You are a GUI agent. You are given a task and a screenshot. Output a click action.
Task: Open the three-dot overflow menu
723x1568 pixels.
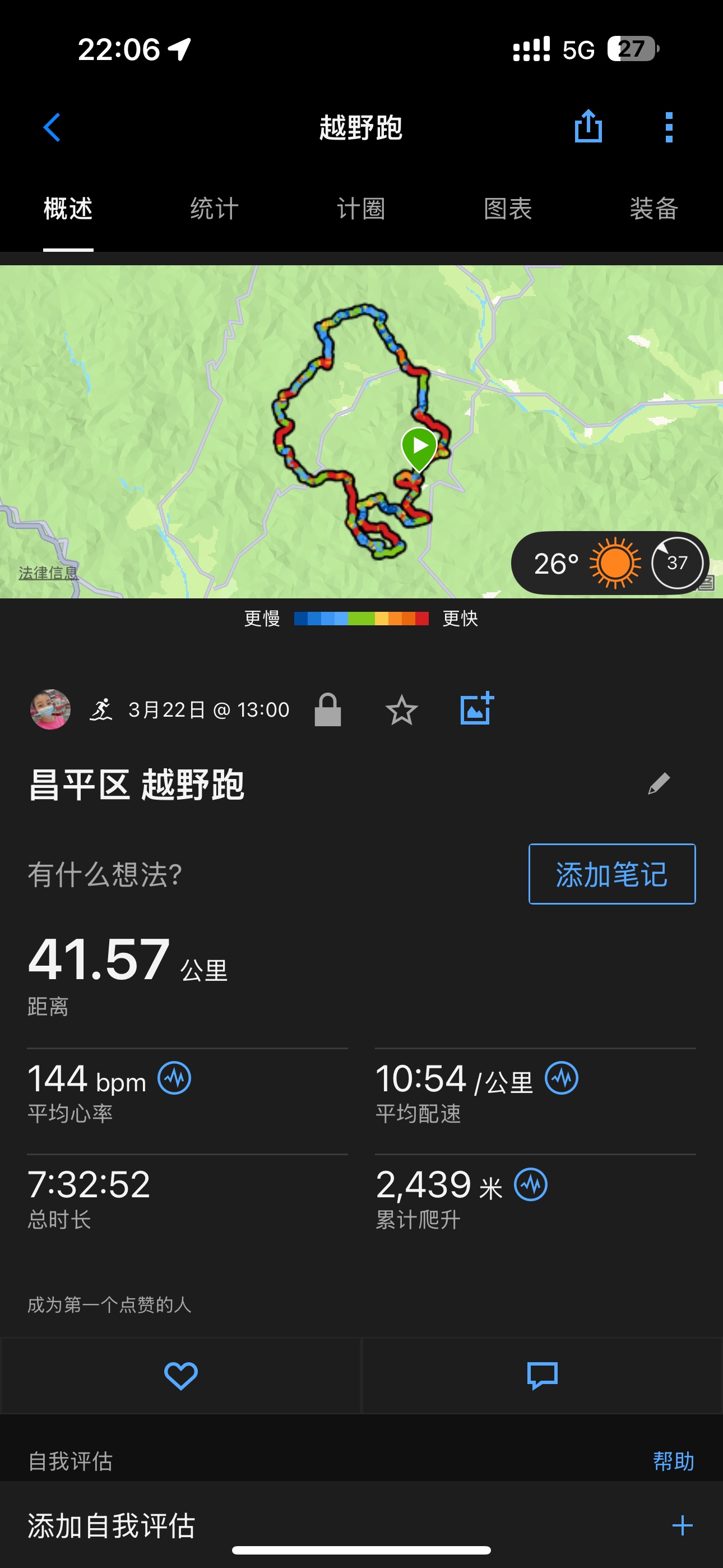(669, 127)
